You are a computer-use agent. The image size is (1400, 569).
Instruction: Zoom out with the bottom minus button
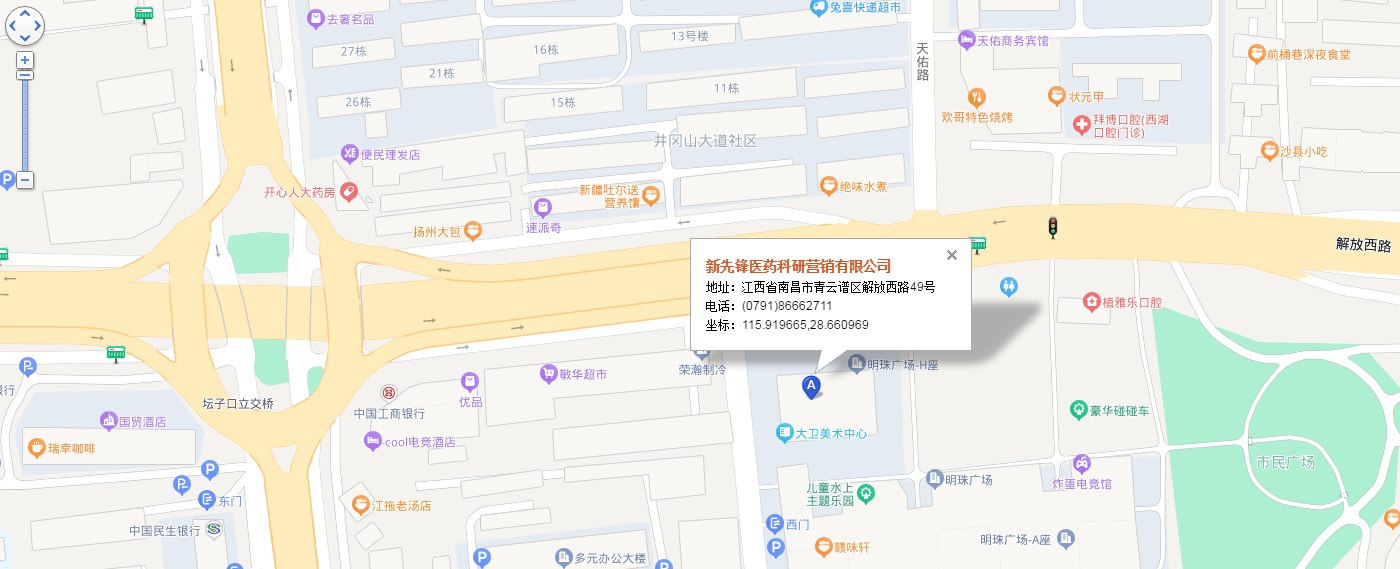[25, 180]
